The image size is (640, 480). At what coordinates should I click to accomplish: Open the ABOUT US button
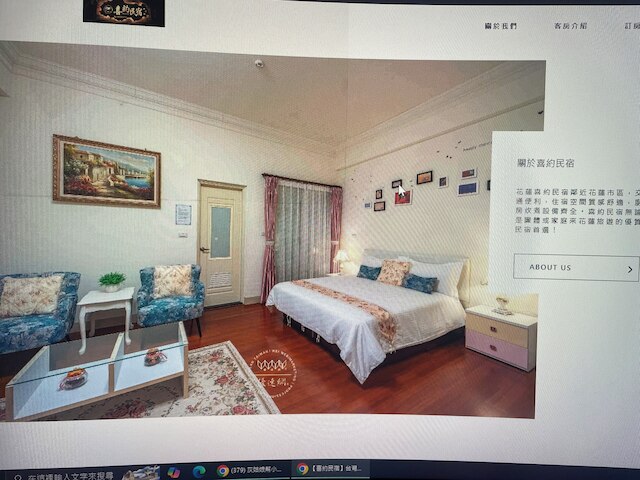(575, 267)
